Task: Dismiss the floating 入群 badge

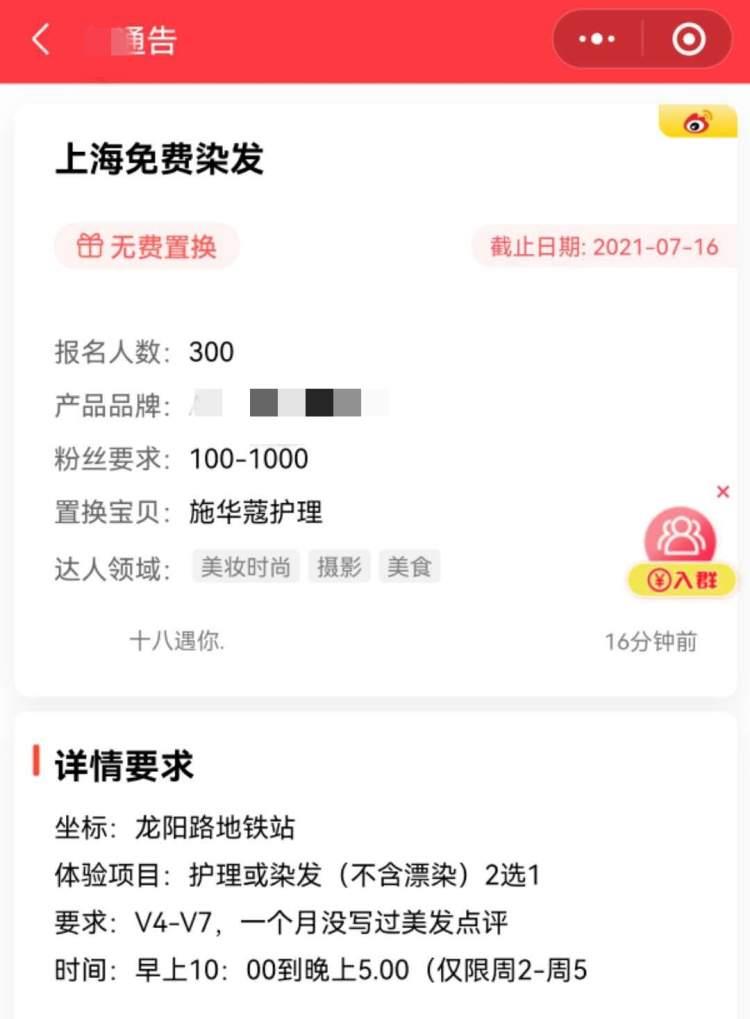Action: tap(723, 492)
